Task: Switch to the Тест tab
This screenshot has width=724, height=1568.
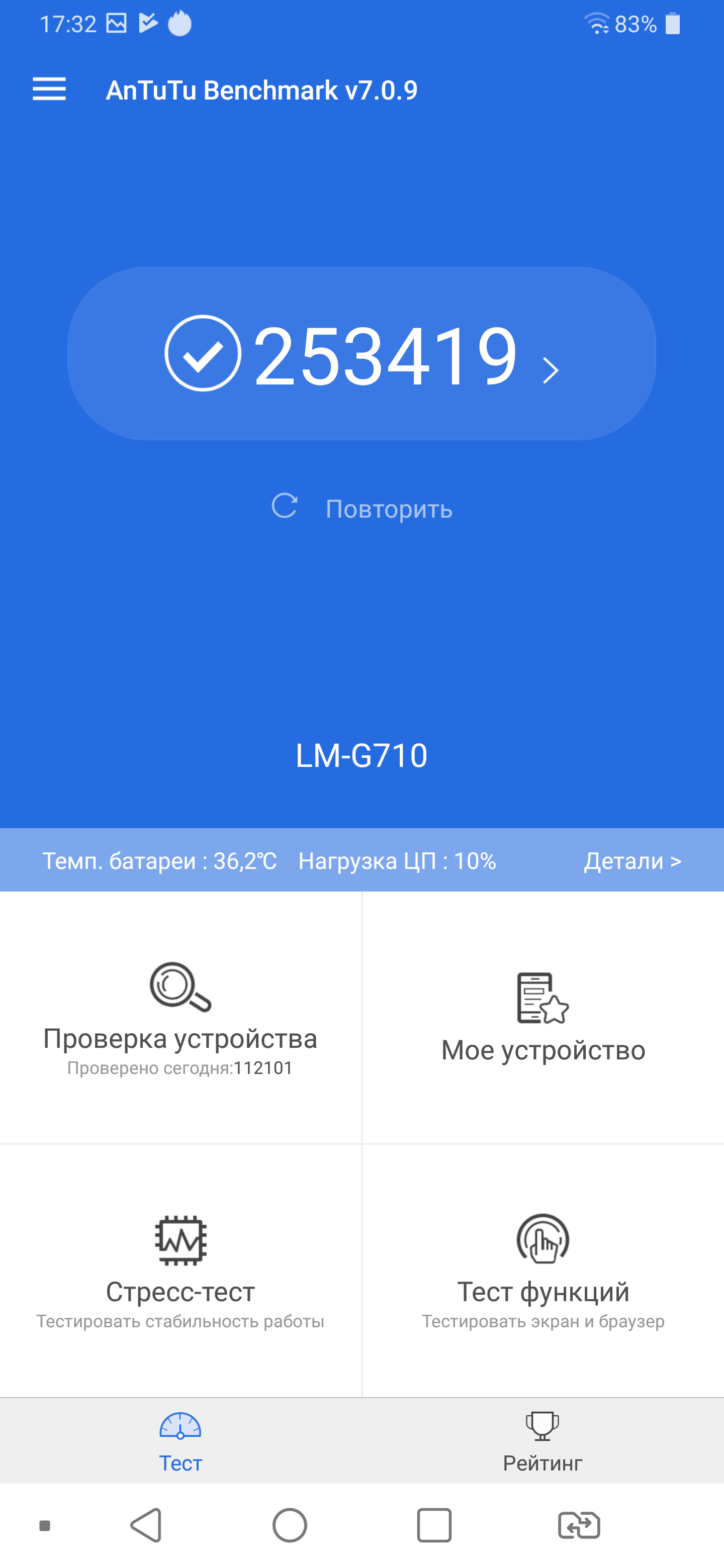Action: point(180,1441)
